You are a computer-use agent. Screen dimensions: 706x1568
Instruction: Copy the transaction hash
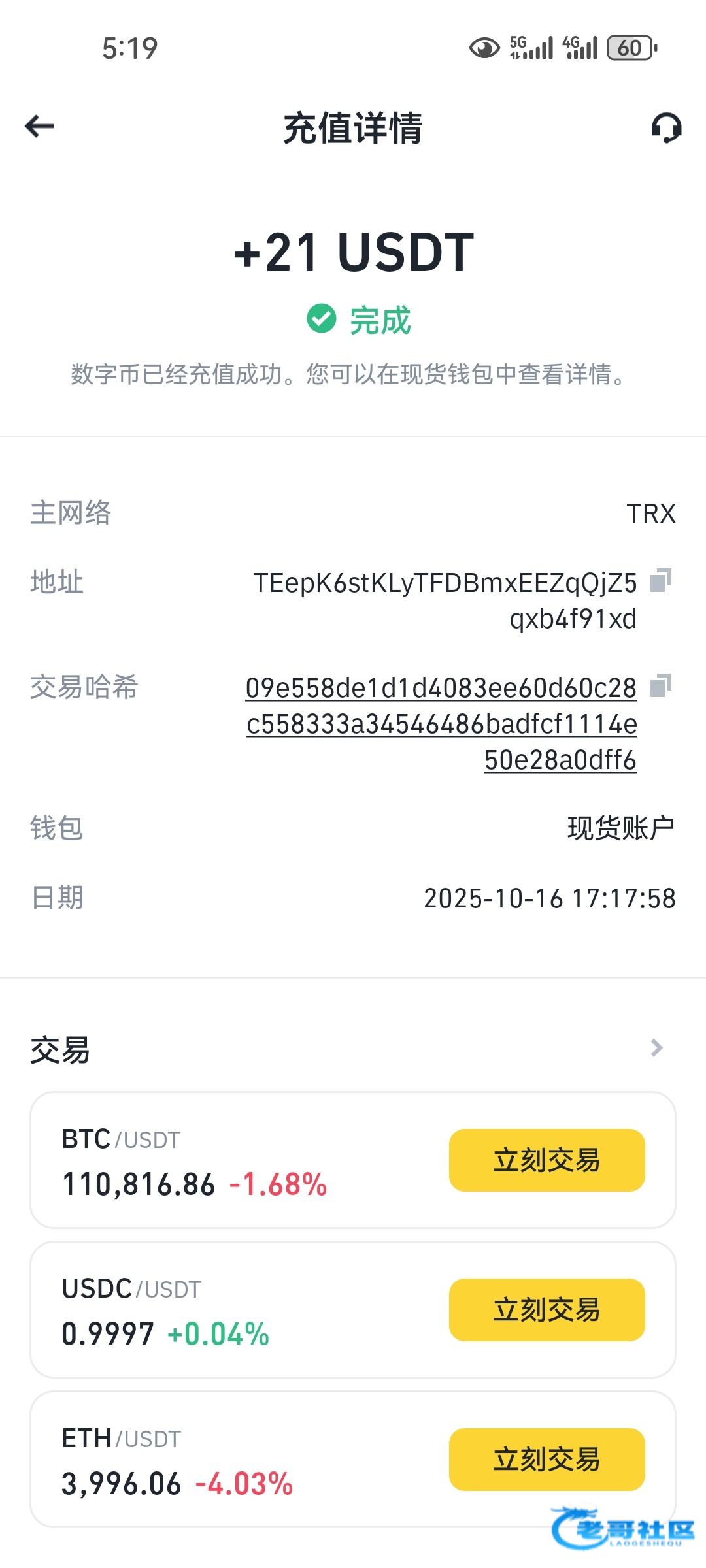(661, 686)
